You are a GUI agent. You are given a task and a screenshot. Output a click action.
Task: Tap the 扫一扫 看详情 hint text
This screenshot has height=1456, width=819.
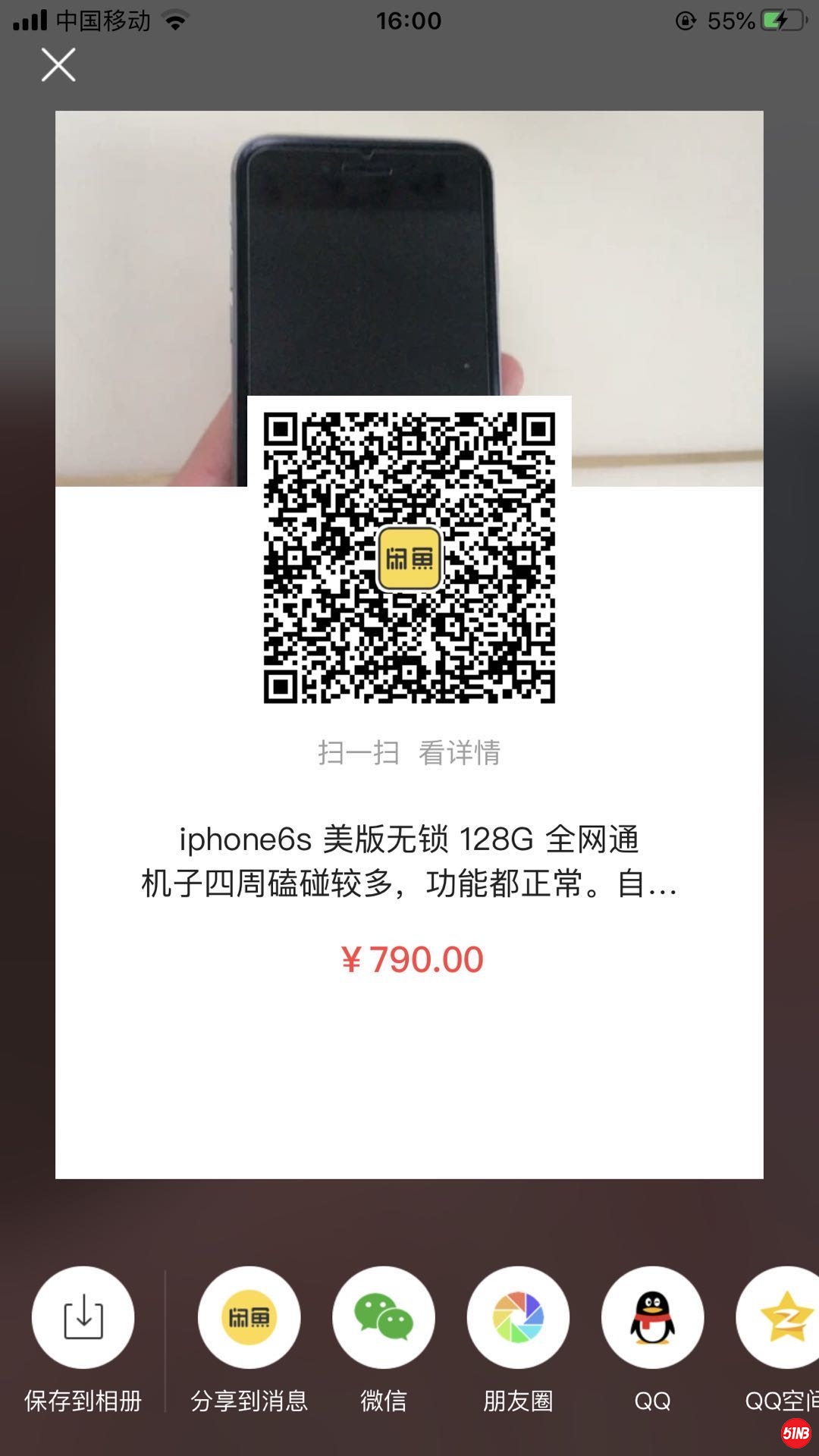(409, 754)
